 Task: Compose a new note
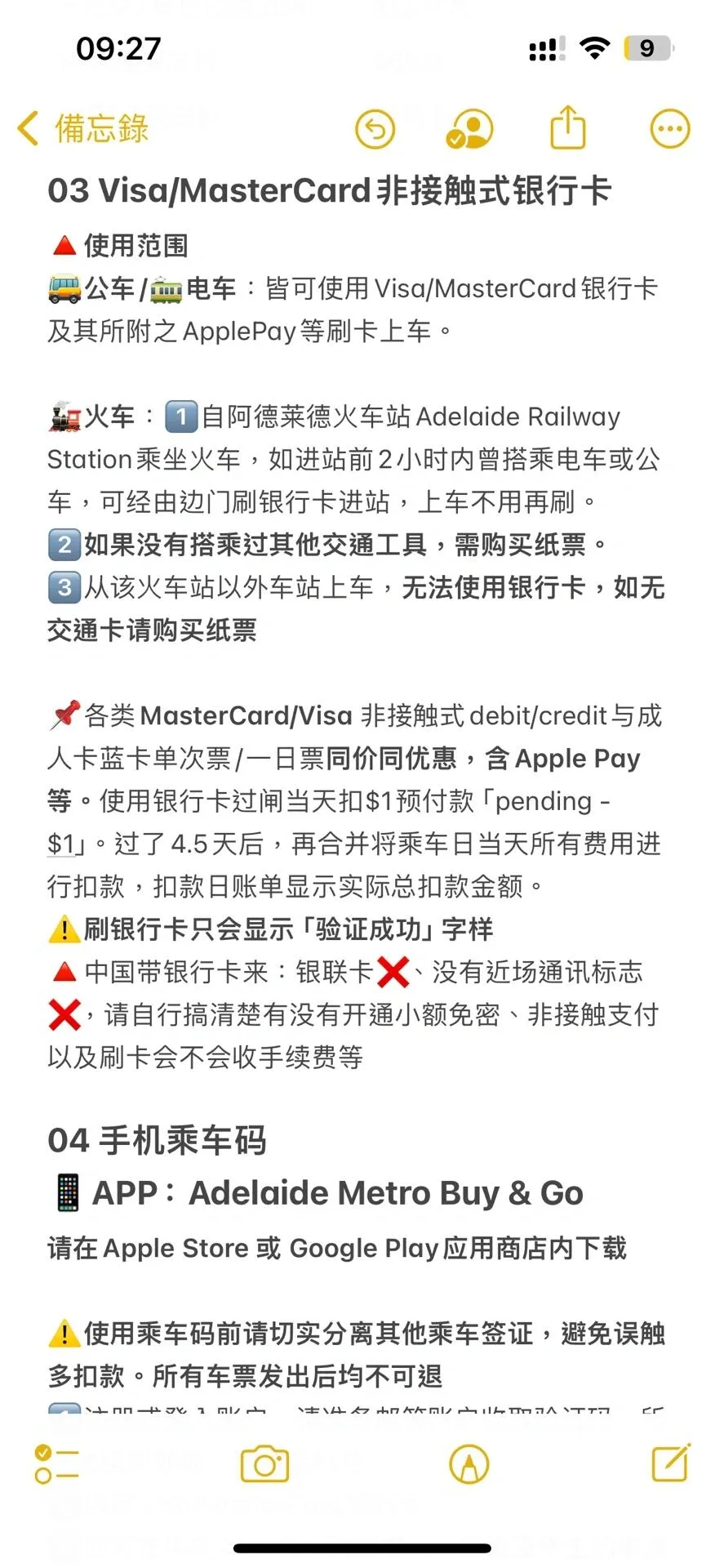(x=670, y=1462)
